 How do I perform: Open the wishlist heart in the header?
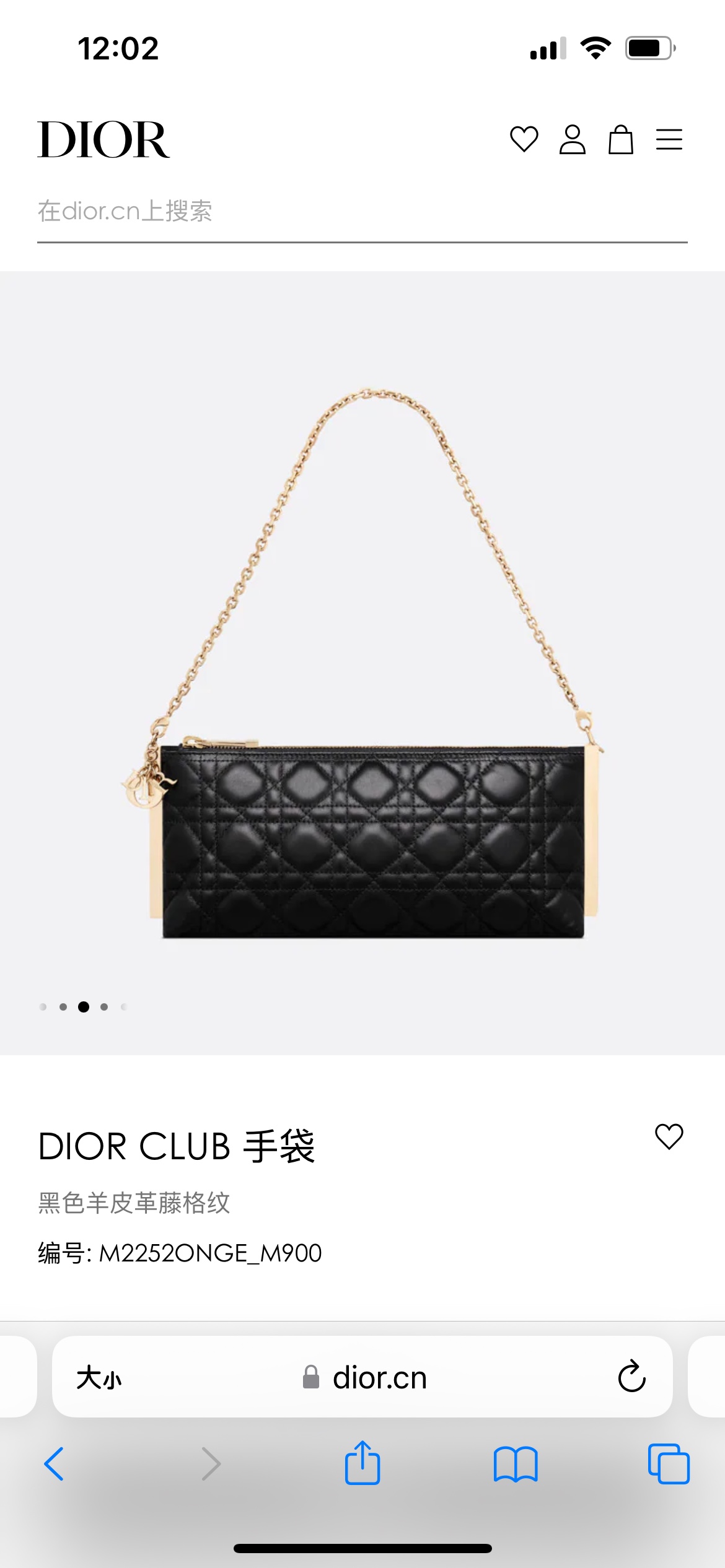point(524,139)
